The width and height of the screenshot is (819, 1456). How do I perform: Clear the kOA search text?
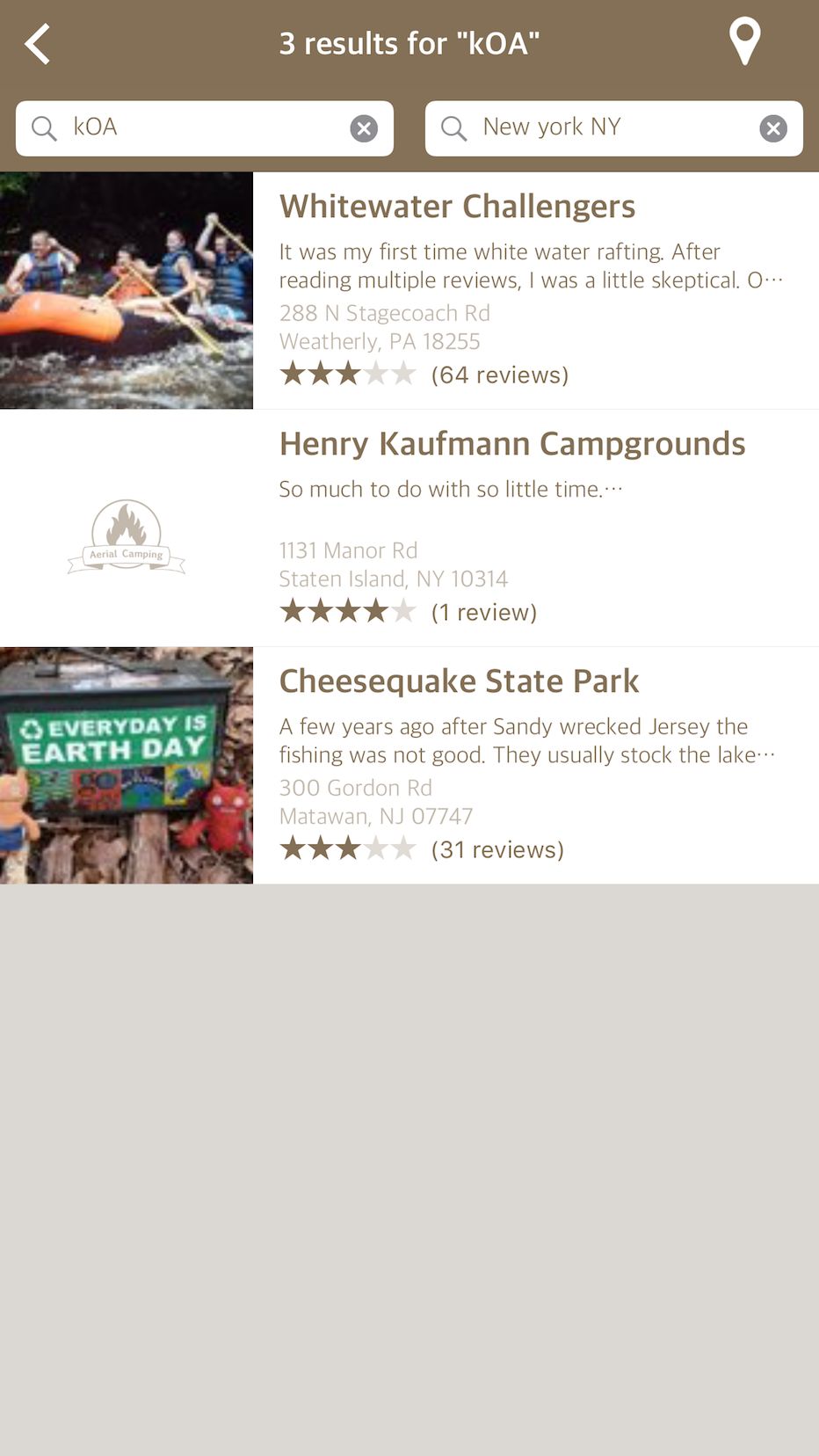click(364, 128)
